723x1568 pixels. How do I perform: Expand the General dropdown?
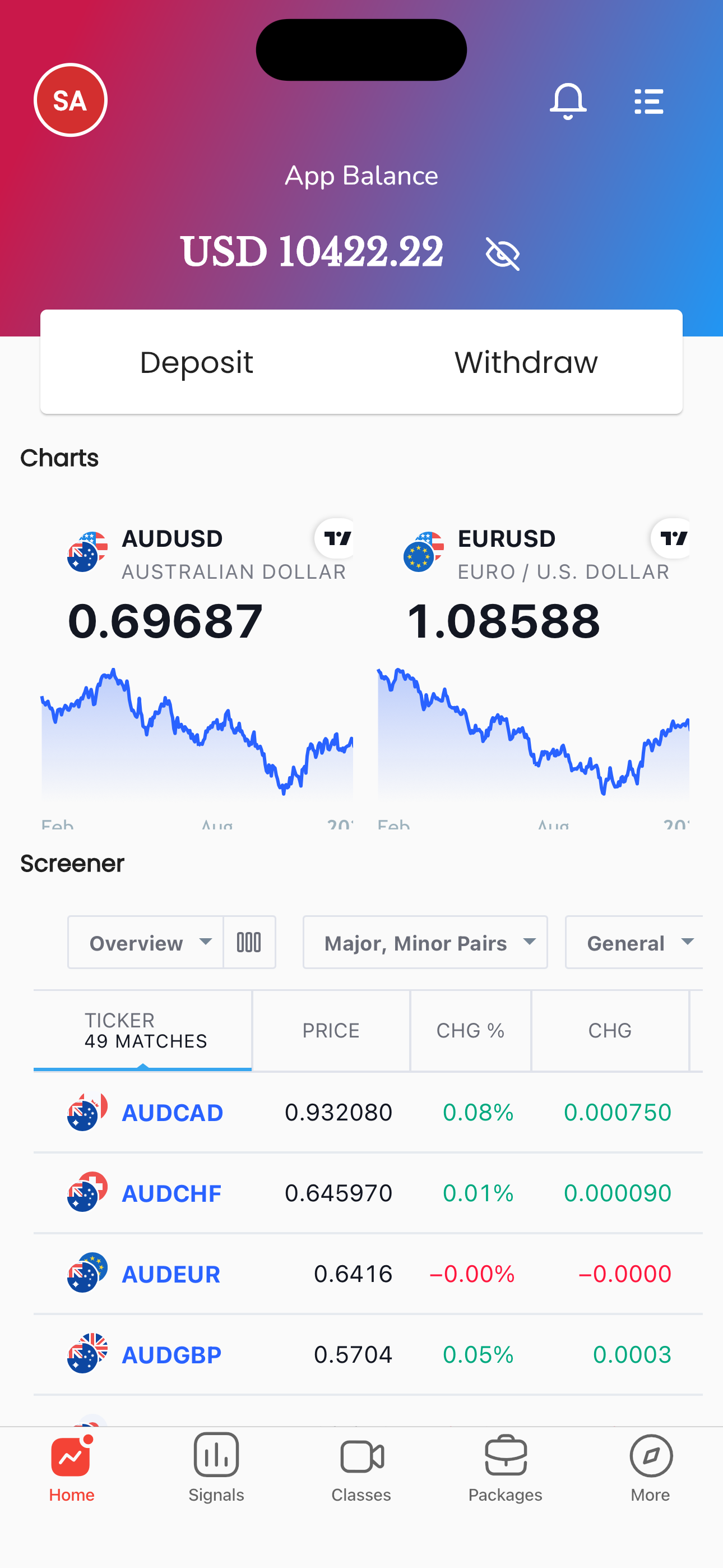pos(636,943)
